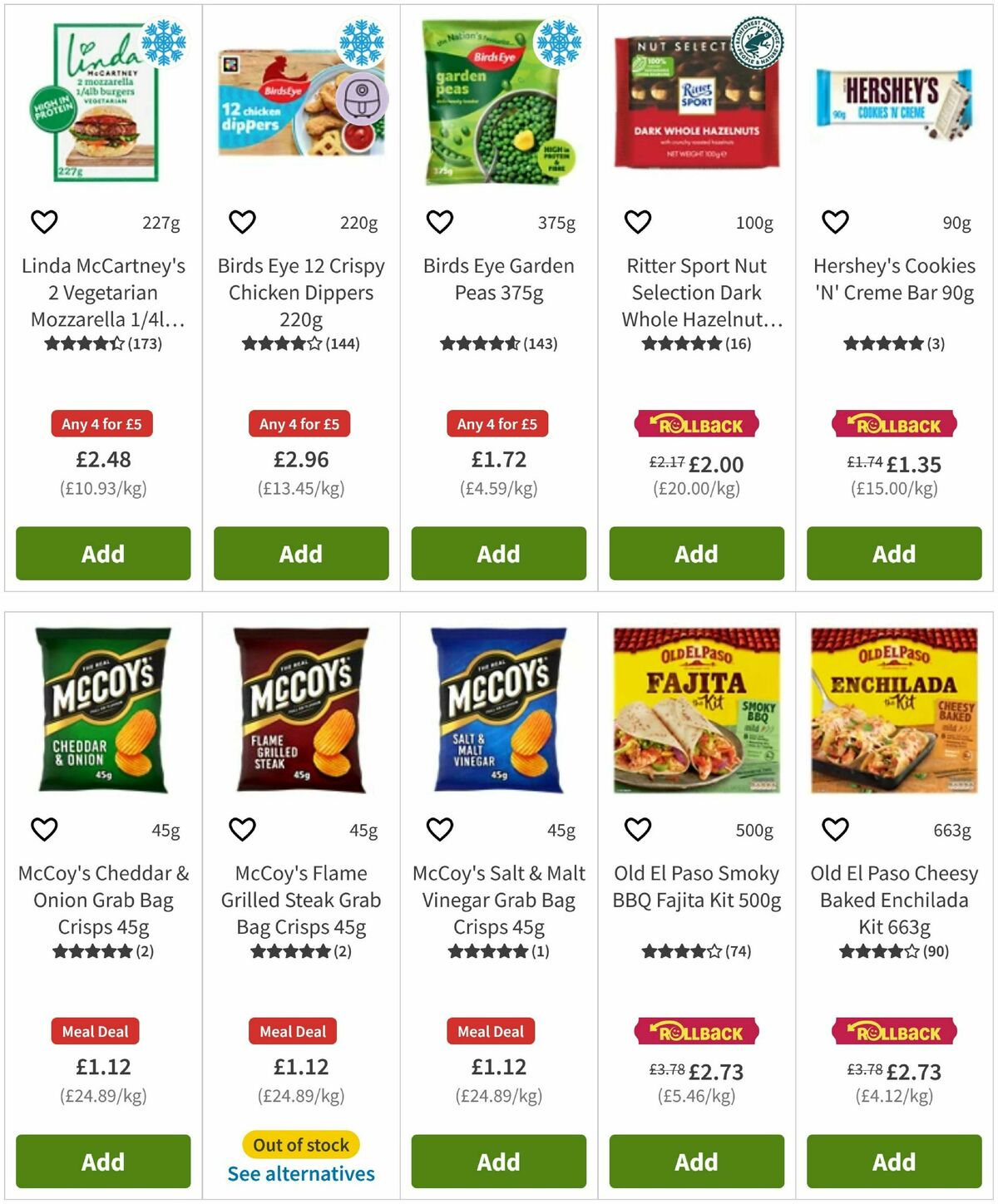The height and width of the screenshot is (1204, 998).
Task: Toggle favorite on Salt & Malt Vinegar crisps
Action: [440, 829]
